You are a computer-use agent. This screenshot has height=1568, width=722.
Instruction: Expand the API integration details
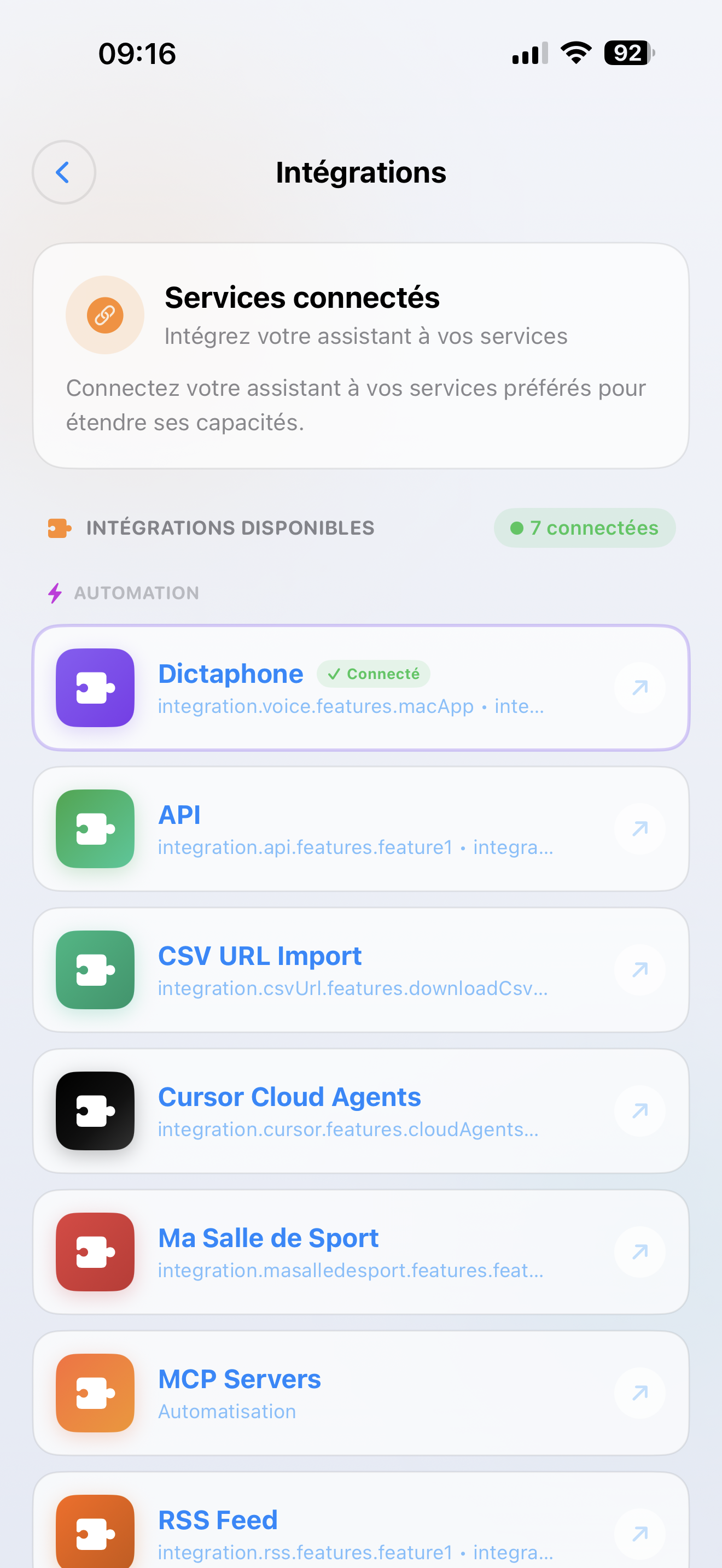pyautogui.click(x=639, y=829)
